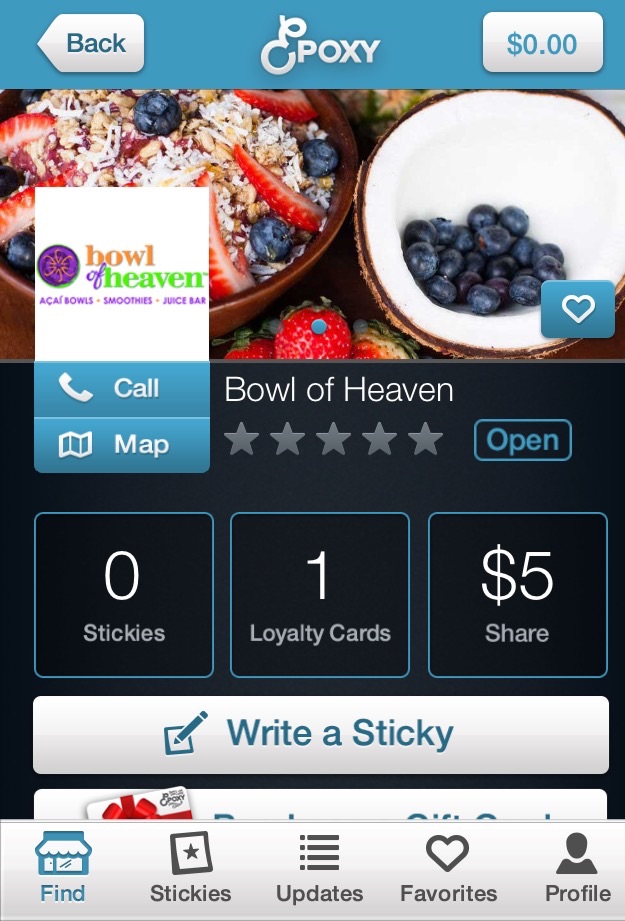Write a Sticky for this business
The image size is (625, 921).
tap(320, 735)
